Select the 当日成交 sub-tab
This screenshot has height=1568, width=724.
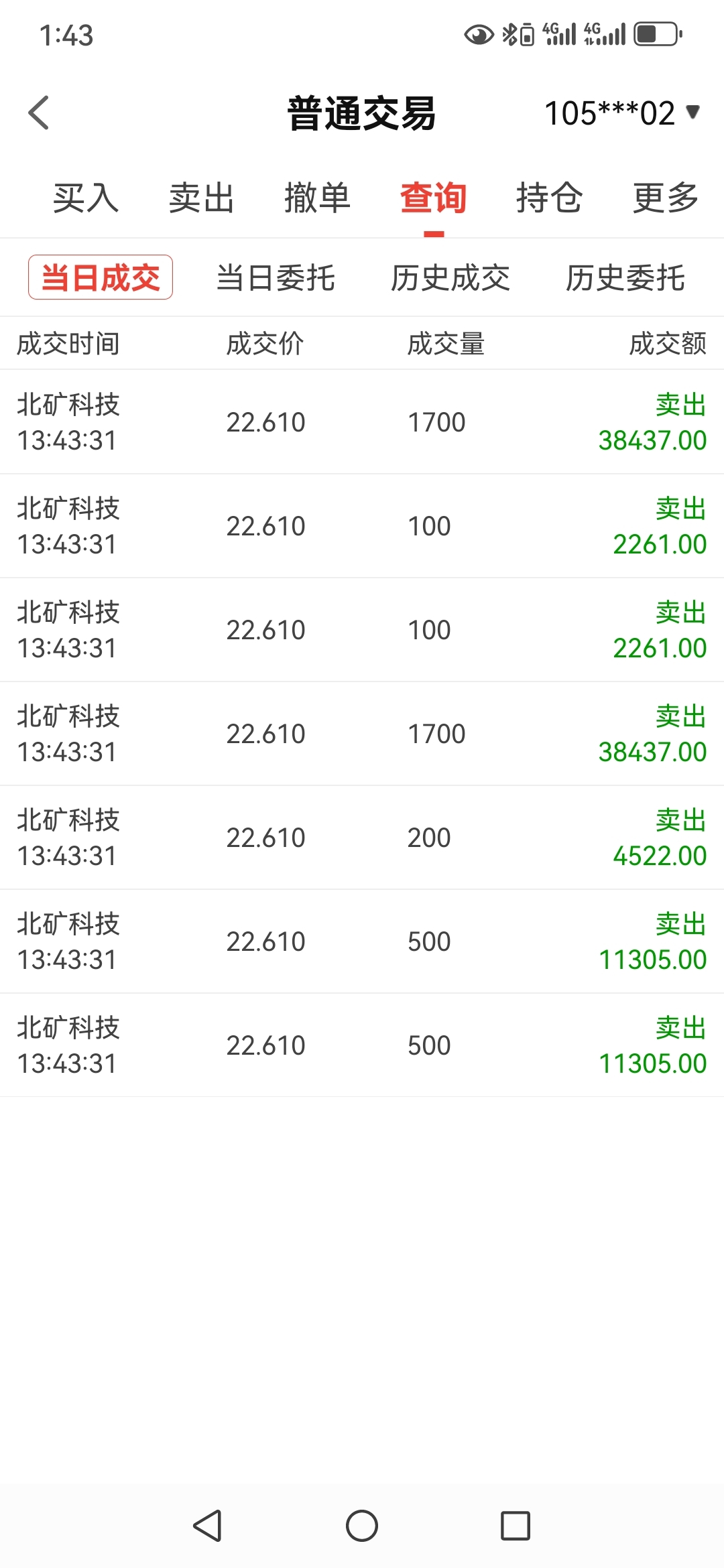pos(101,277)
